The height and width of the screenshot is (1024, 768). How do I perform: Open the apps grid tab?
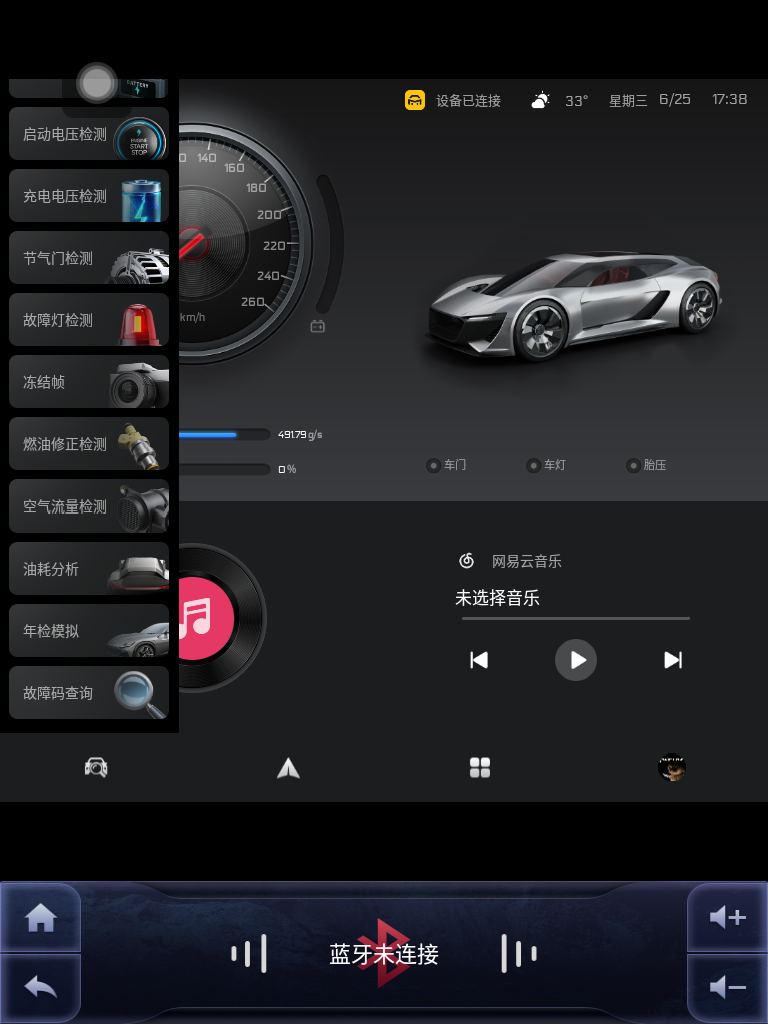click(x=480, y=768)
